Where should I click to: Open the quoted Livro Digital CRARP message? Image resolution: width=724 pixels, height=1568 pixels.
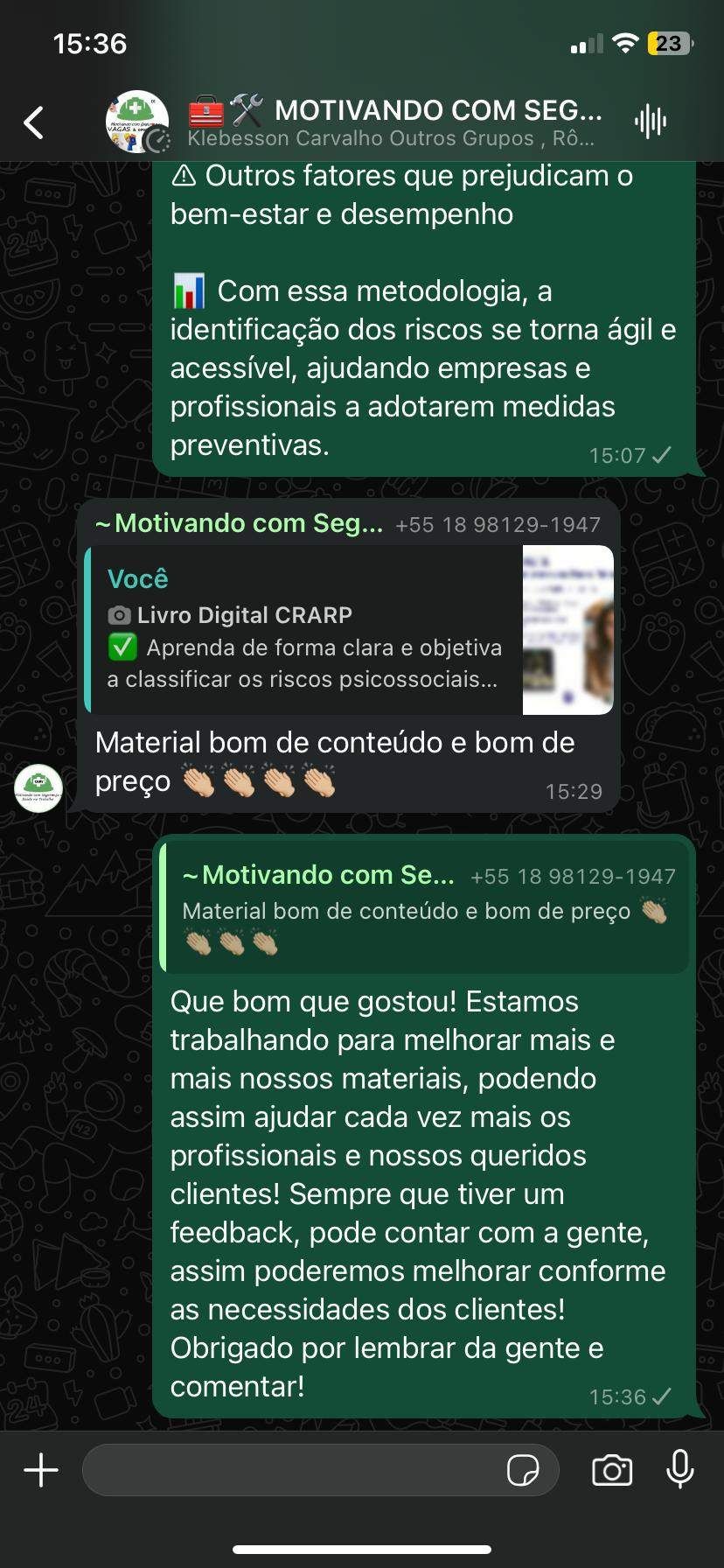[x=348, y=630]
